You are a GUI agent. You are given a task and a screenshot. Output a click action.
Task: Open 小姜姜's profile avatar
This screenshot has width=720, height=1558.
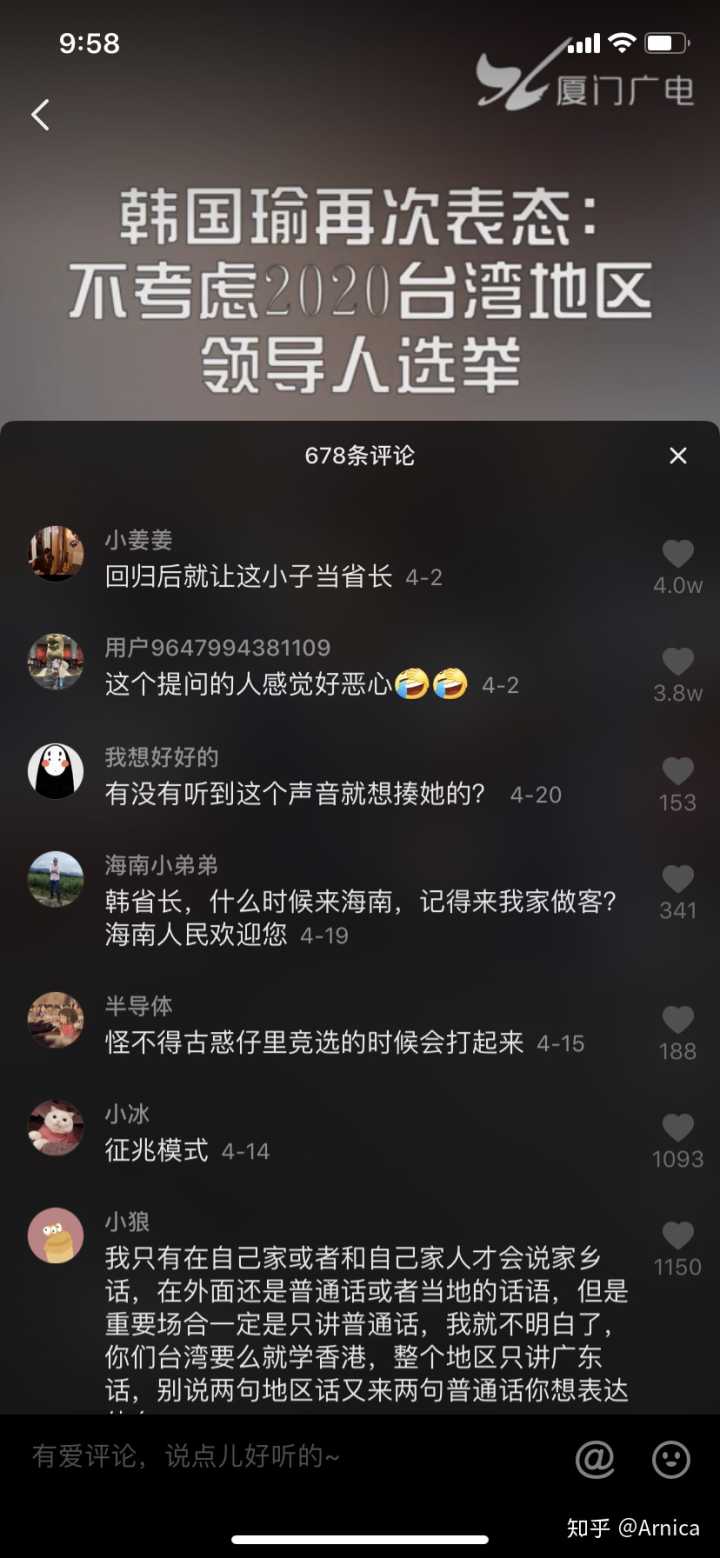[56, 553]
